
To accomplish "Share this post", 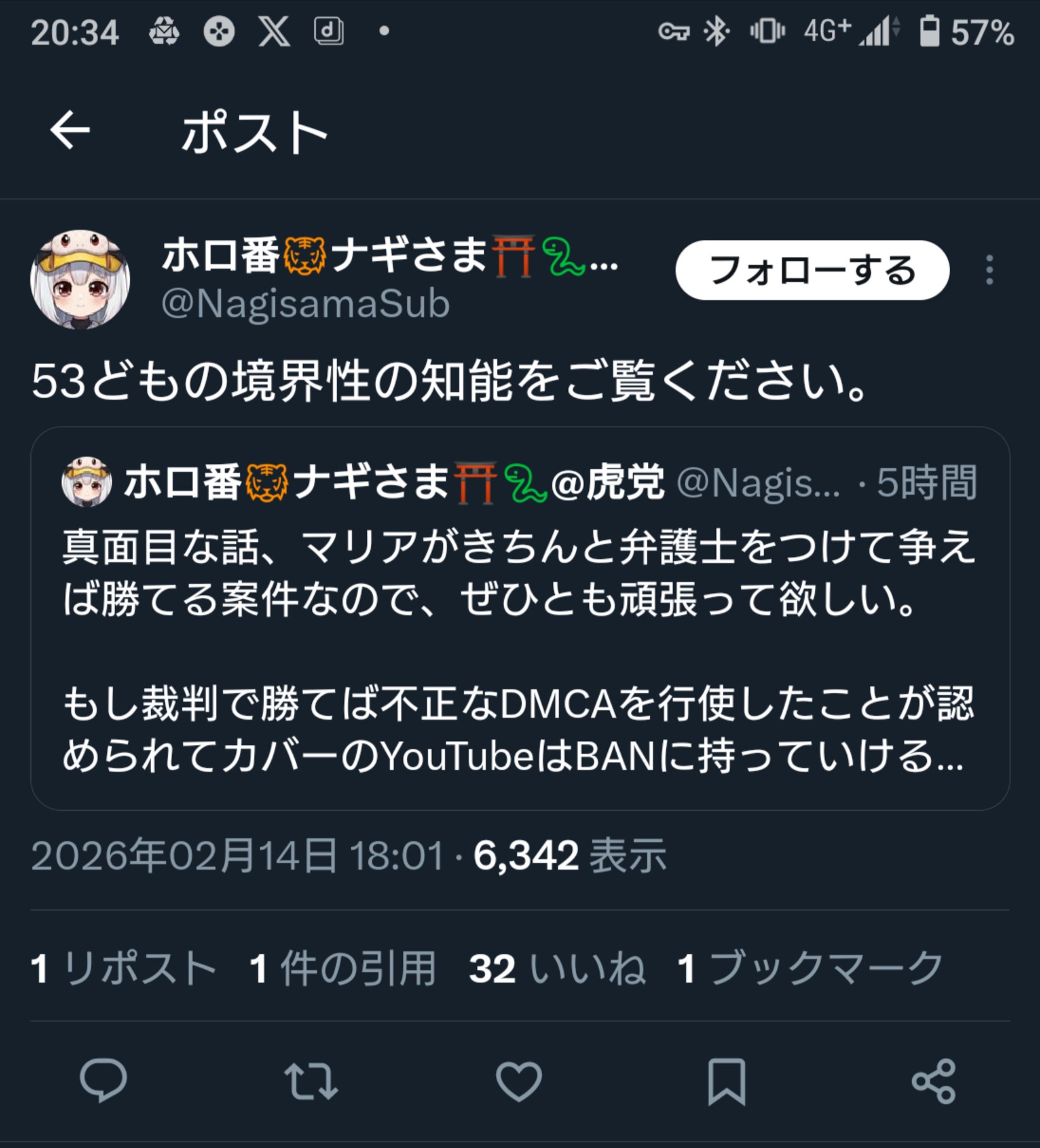I will [x=934, y=1081].
